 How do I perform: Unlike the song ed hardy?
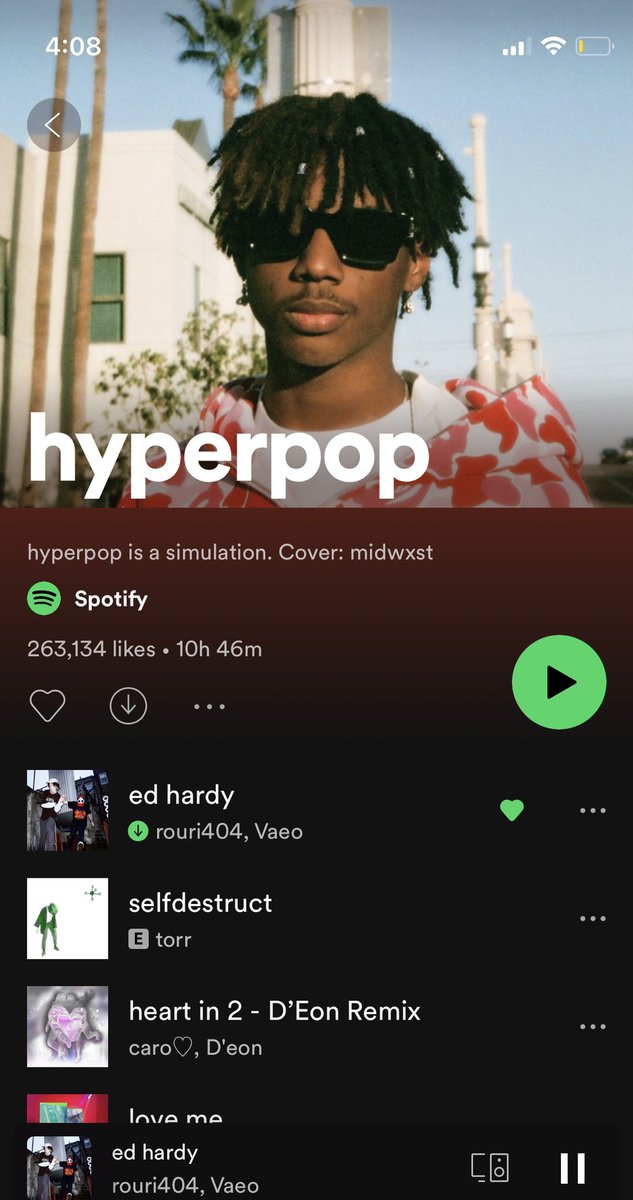coord(512,810)
